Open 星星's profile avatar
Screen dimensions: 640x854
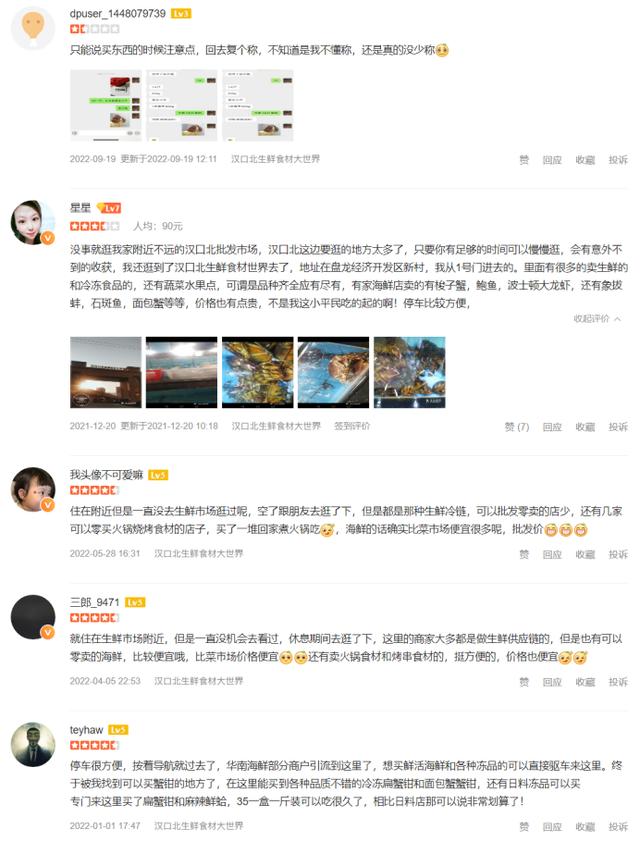32,222
